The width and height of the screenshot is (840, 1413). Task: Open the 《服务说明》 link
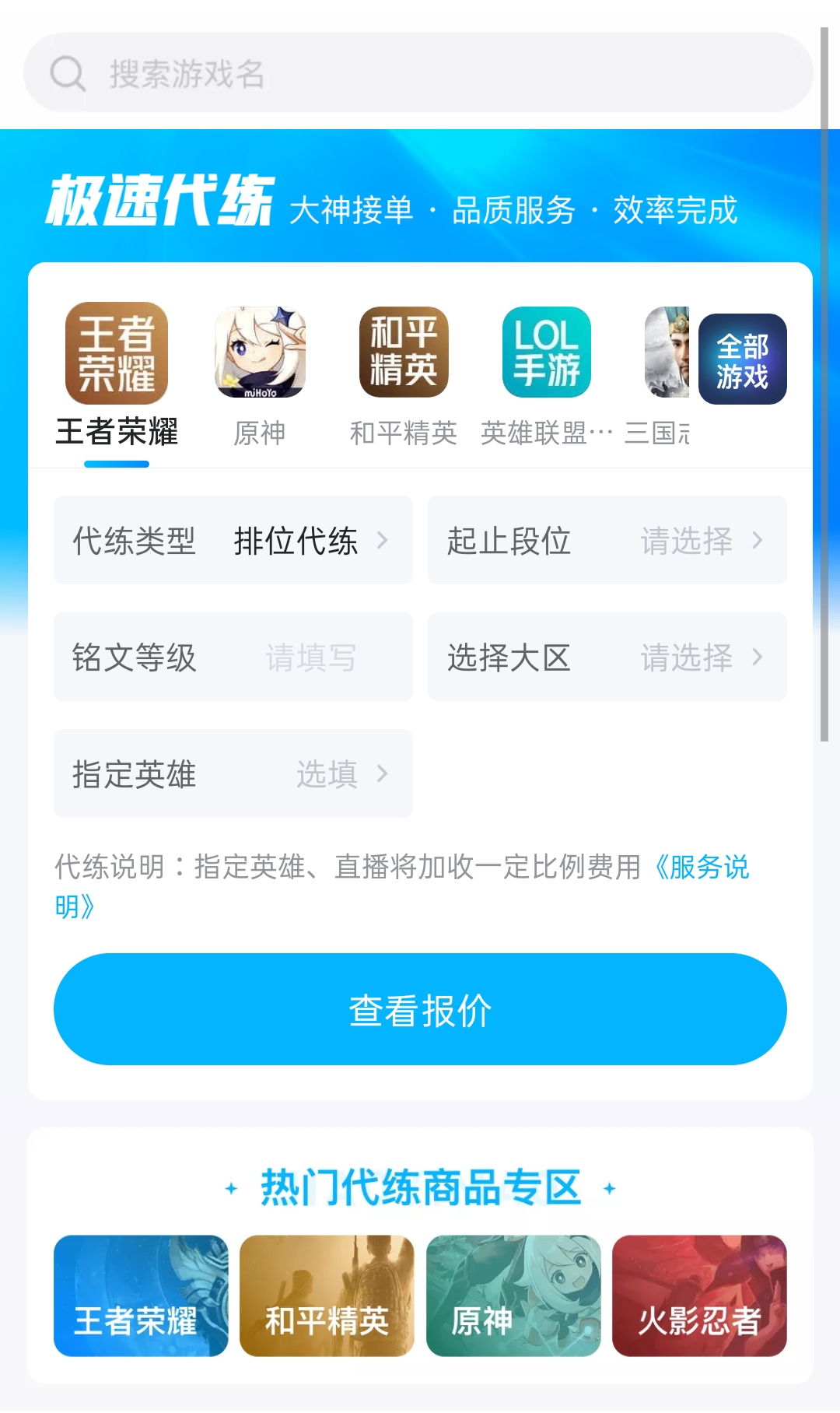(700, 867)
